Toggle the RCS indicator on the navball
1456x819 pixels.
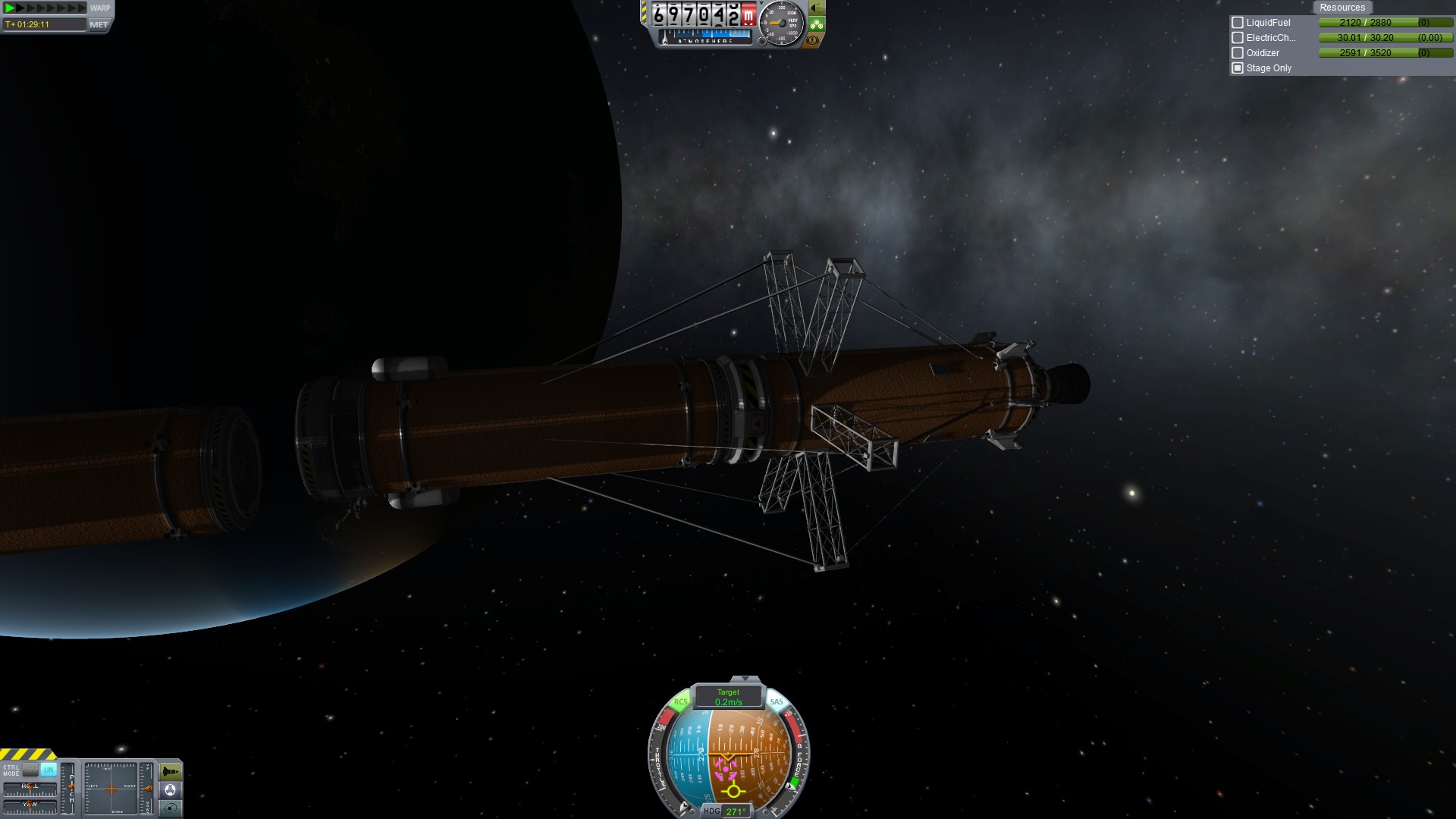click(680, 702)
